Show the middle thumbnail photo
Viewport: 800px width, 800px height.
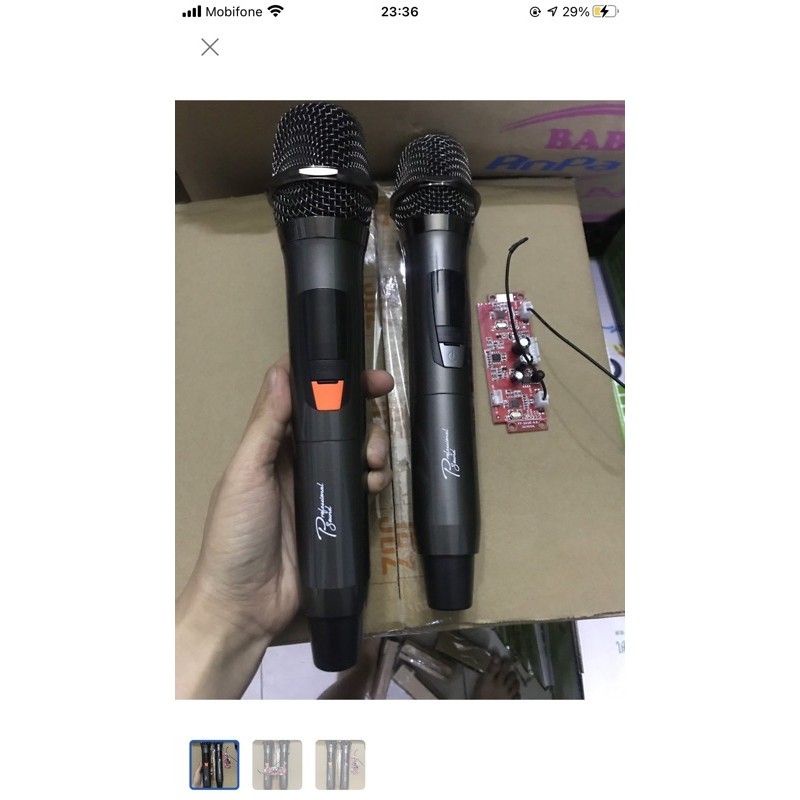[277, 765]
